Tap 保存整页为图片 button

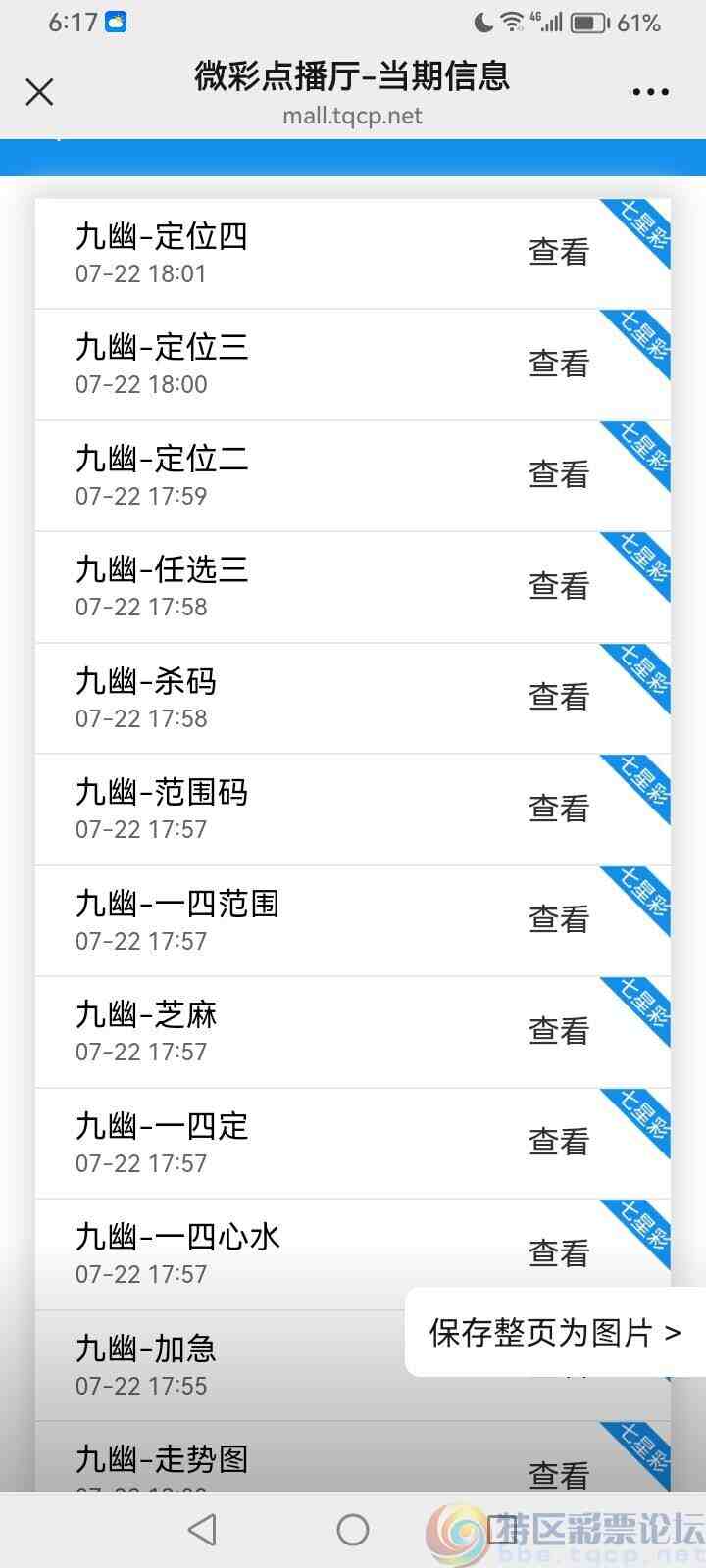pos(554,1332)
